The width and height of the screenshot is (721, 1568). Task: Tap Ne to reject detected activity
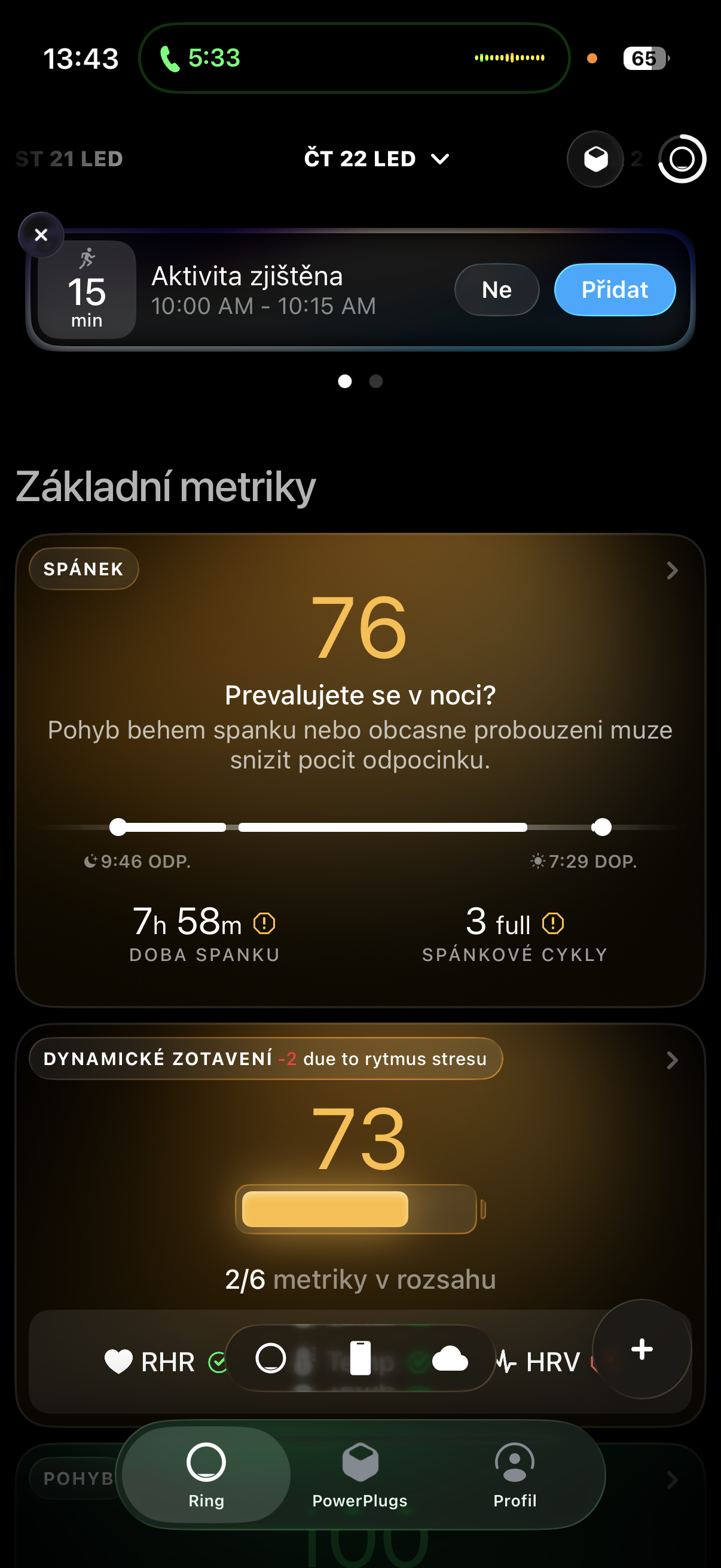pos(496,289)
